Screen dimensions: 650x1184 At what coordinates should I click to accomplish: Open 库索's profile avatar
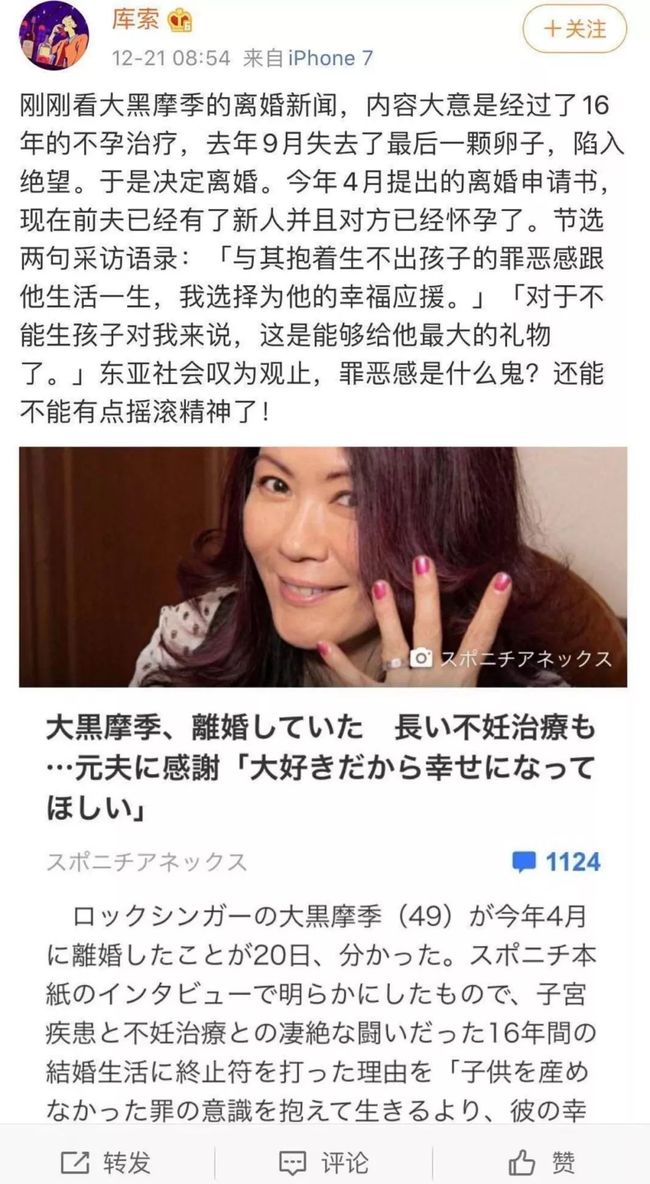pos(54,35)
